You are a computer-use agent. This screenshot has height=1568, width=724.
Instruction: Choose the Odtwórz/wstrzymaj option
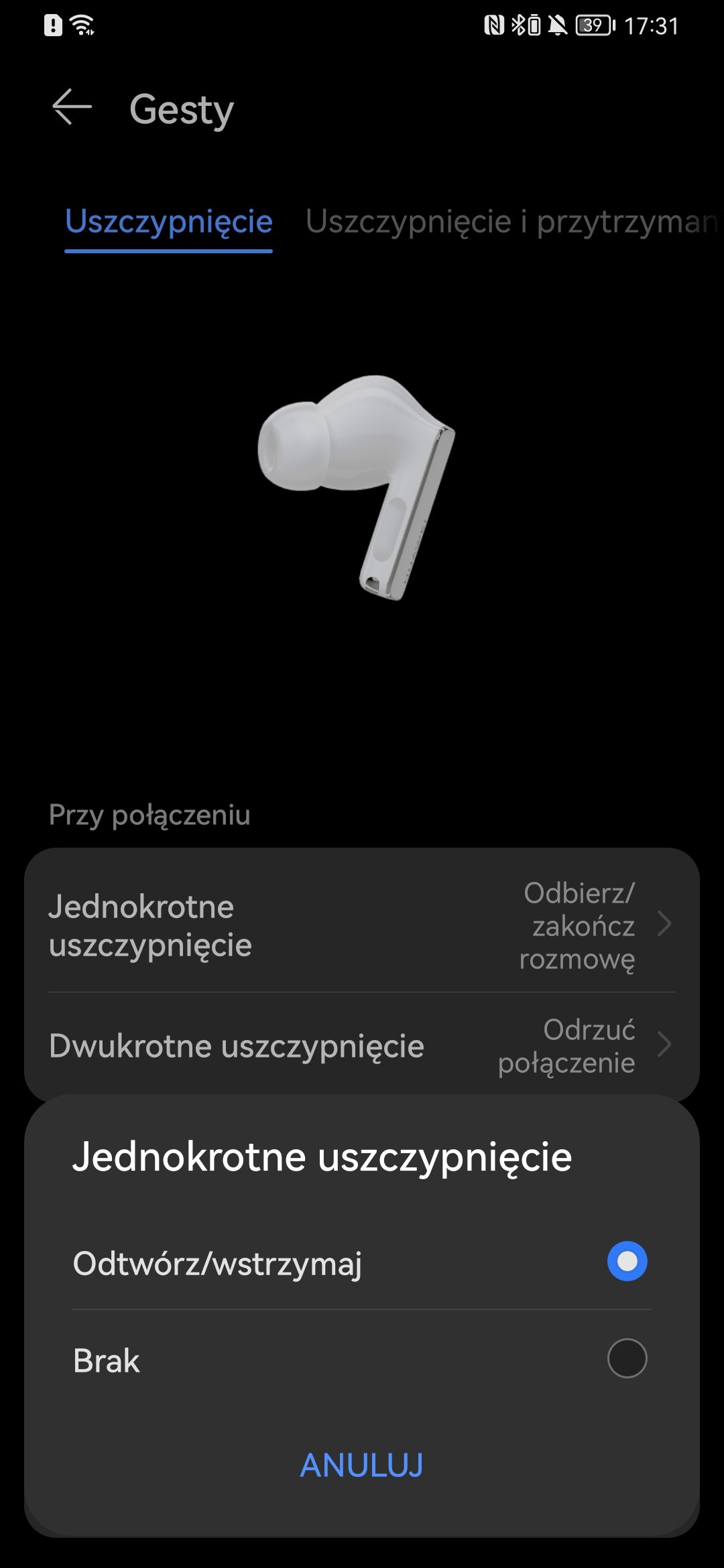pos(362,1262)
